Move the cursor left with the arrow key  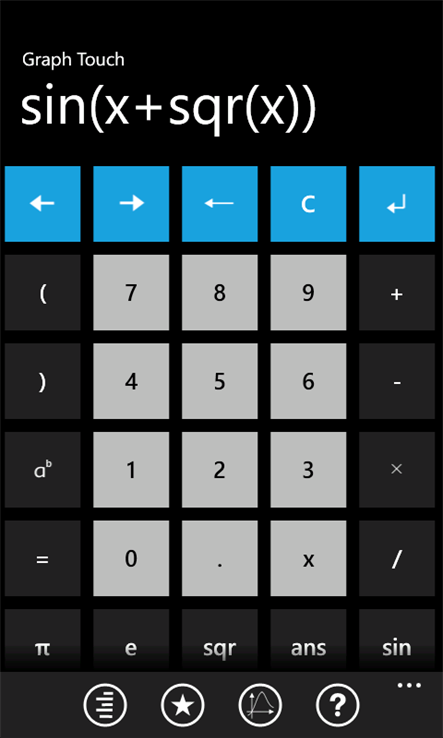[x=42, y=204]
